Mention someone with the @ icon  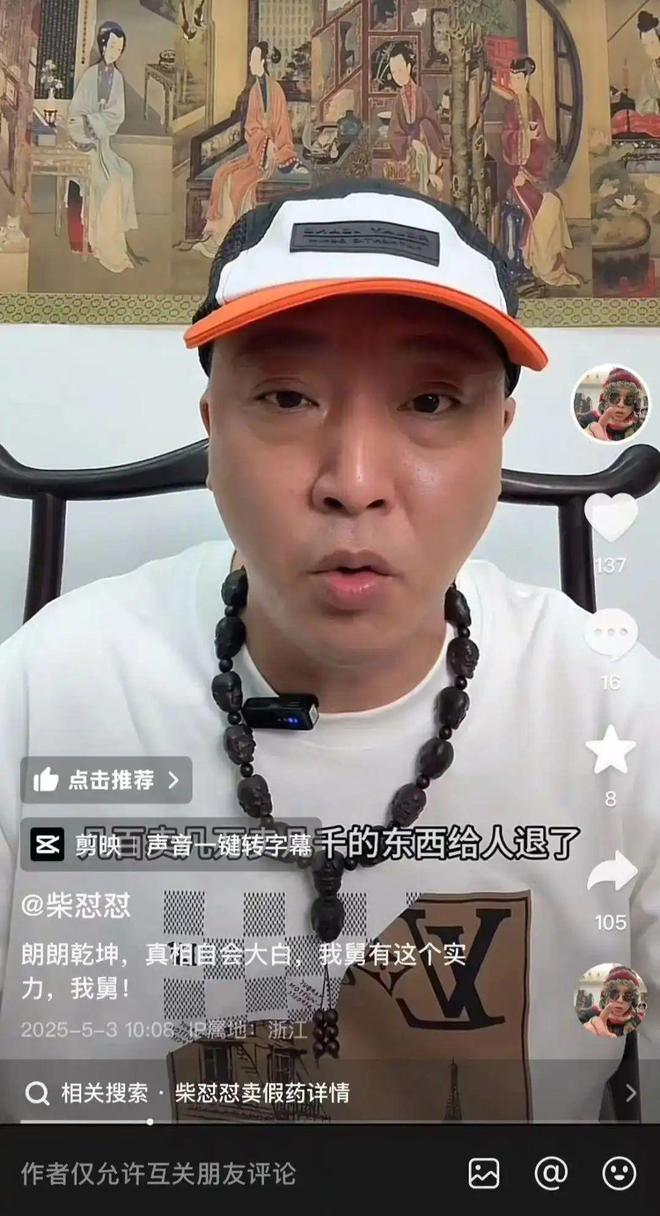(x=551, y=1173)
